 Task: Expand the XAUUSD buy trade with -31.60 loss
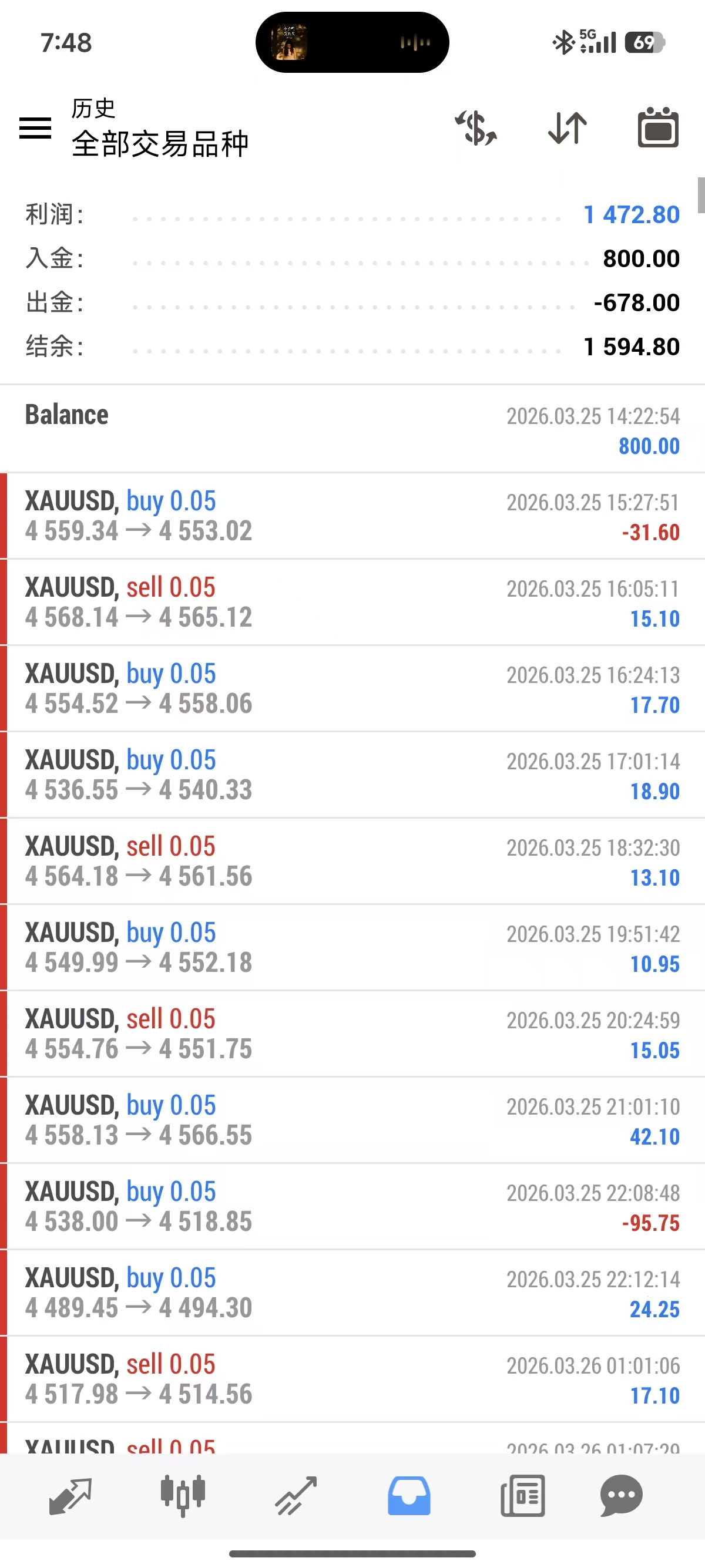pyautogui.click(x=352, y=516)
